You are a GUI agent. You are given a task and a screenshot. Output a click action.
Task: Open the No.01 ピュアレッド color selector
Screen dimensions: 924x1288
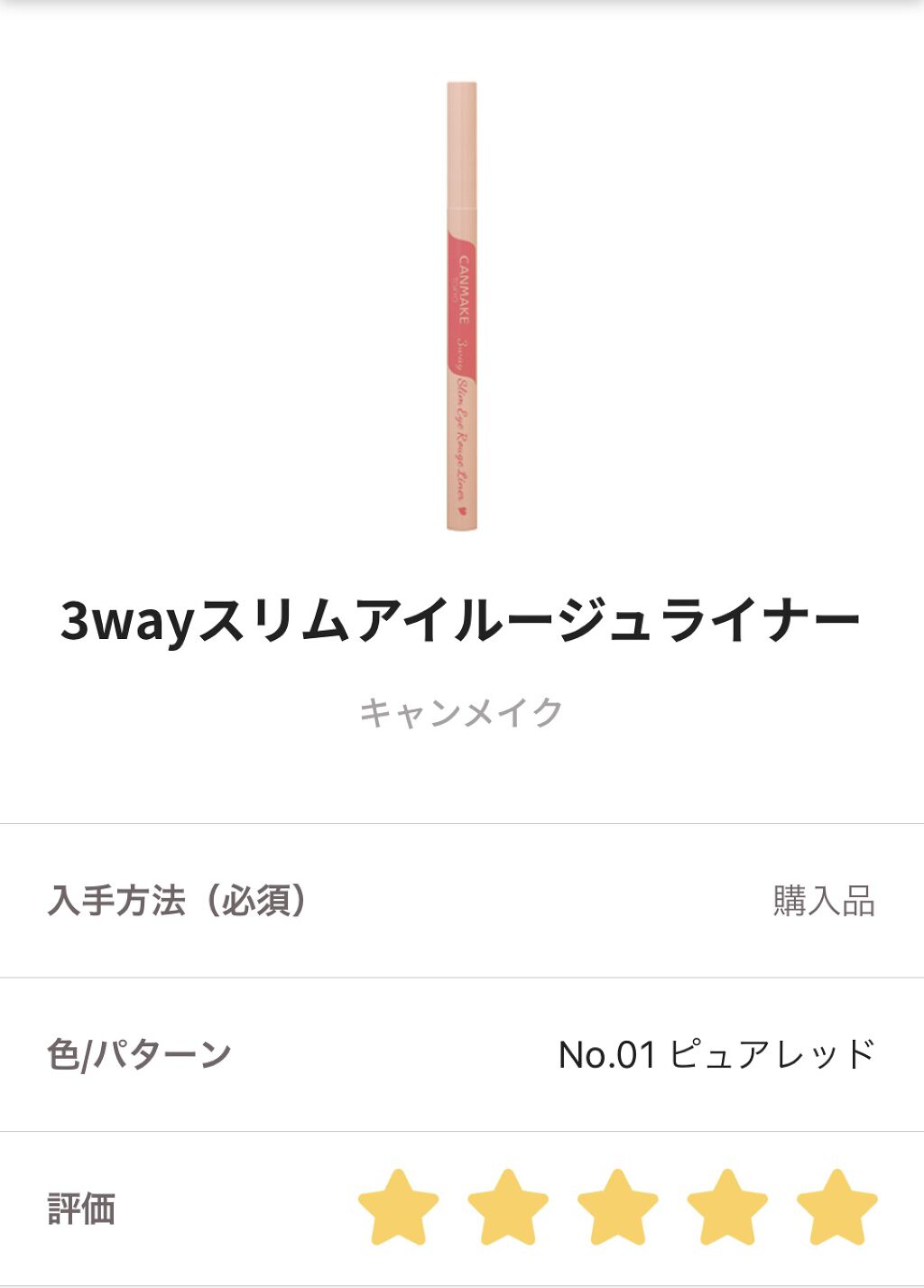(717, 1052)
